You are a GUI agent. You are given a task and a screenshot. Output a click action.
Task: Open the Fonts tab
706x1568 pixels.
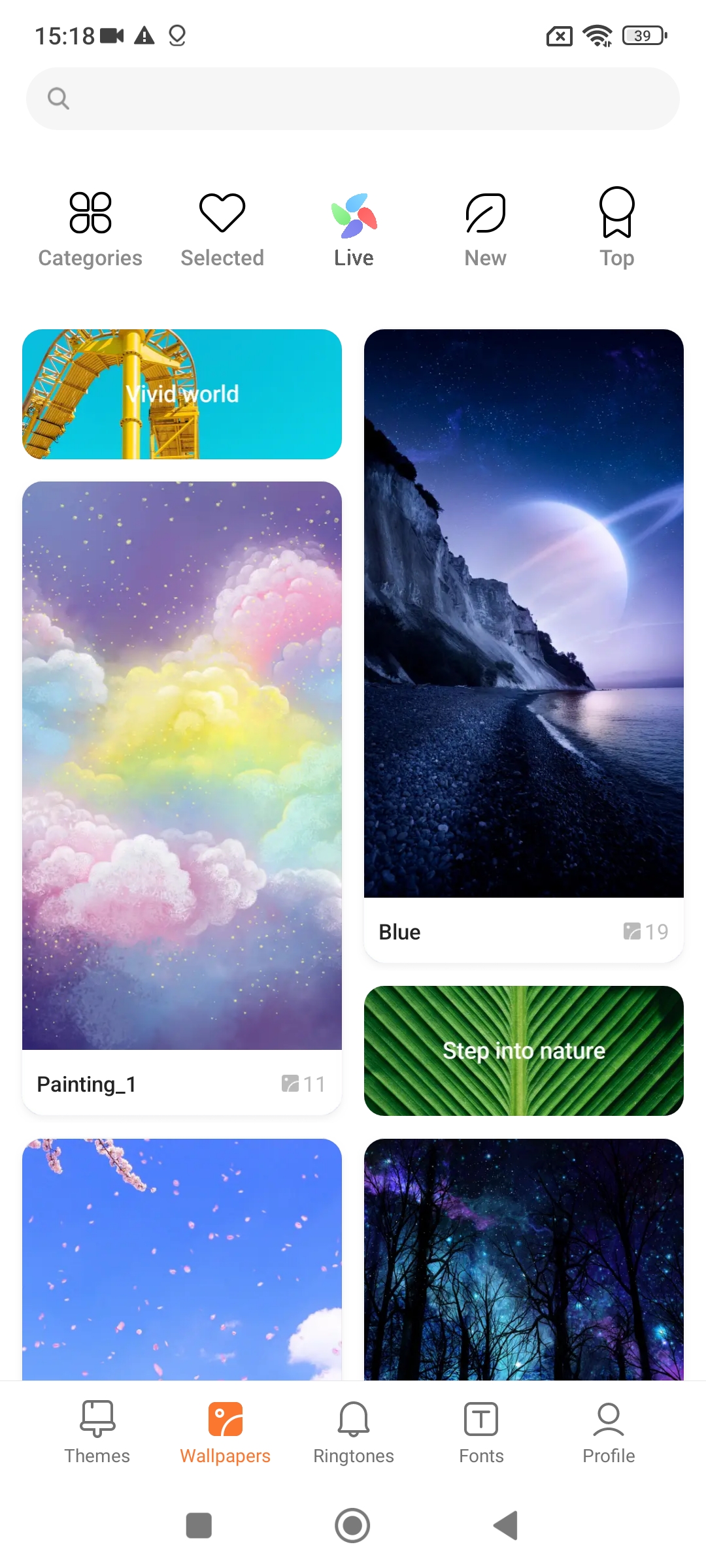pyautogui.click(x=481, y=1431)
